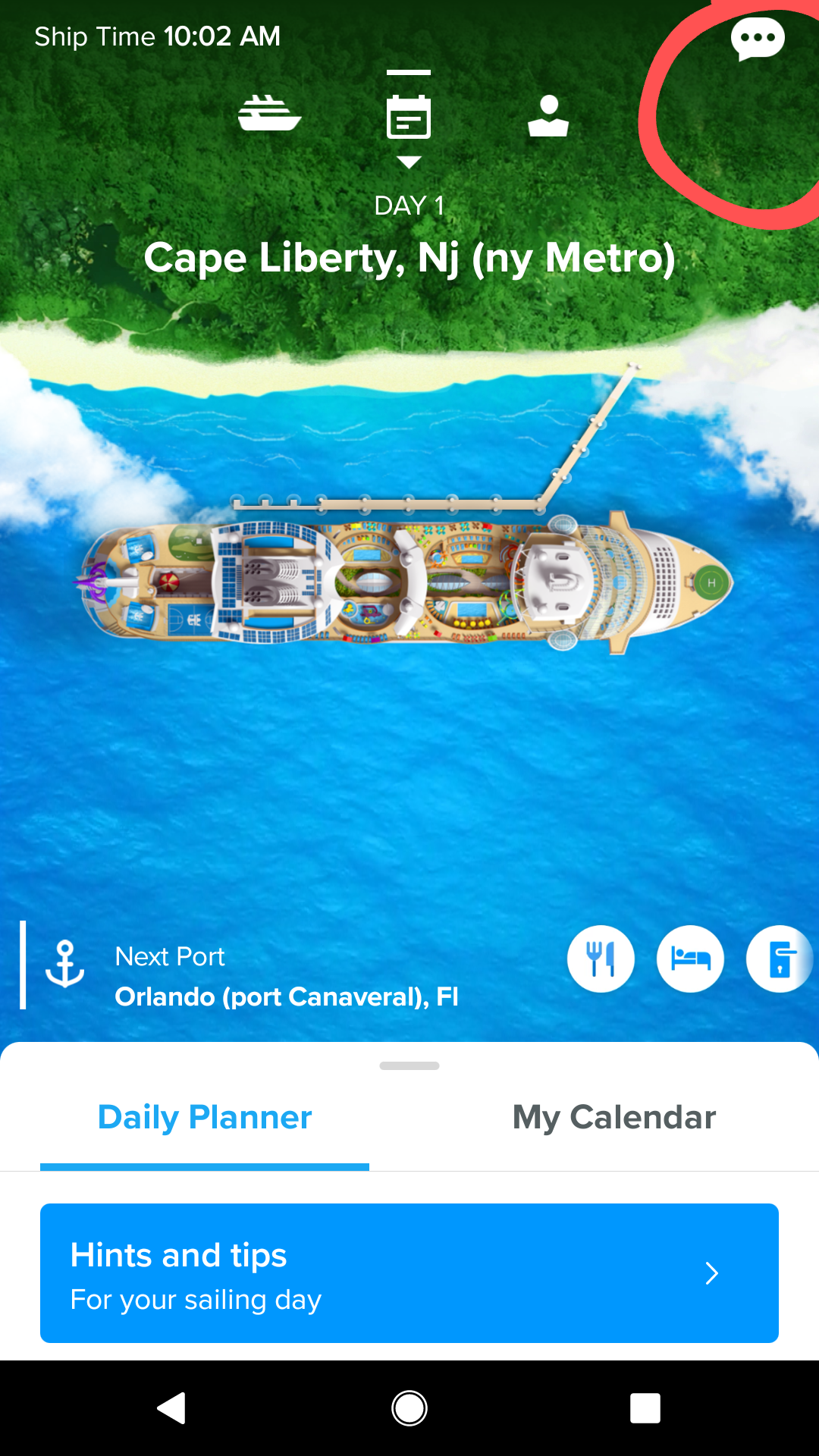Screen dimensions: 819x1456
Task: Open recent apps with the square button
Action: [645, 1408]
